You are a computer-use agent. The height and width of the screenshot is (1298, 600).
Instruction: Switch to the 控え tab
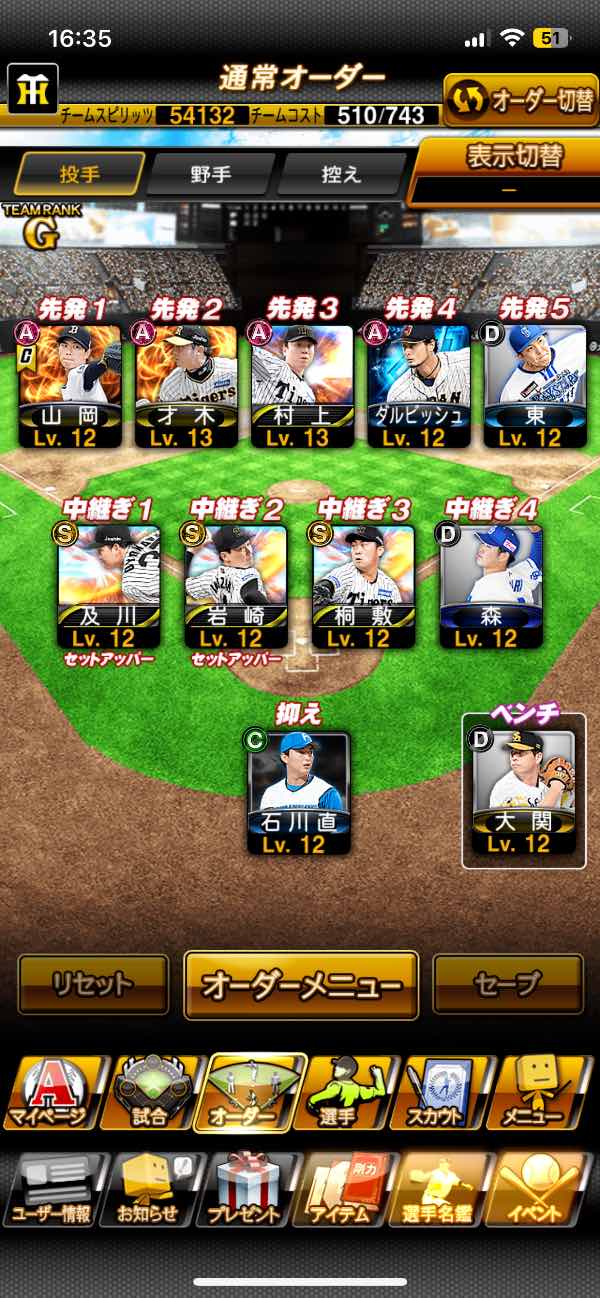point(340,174)
